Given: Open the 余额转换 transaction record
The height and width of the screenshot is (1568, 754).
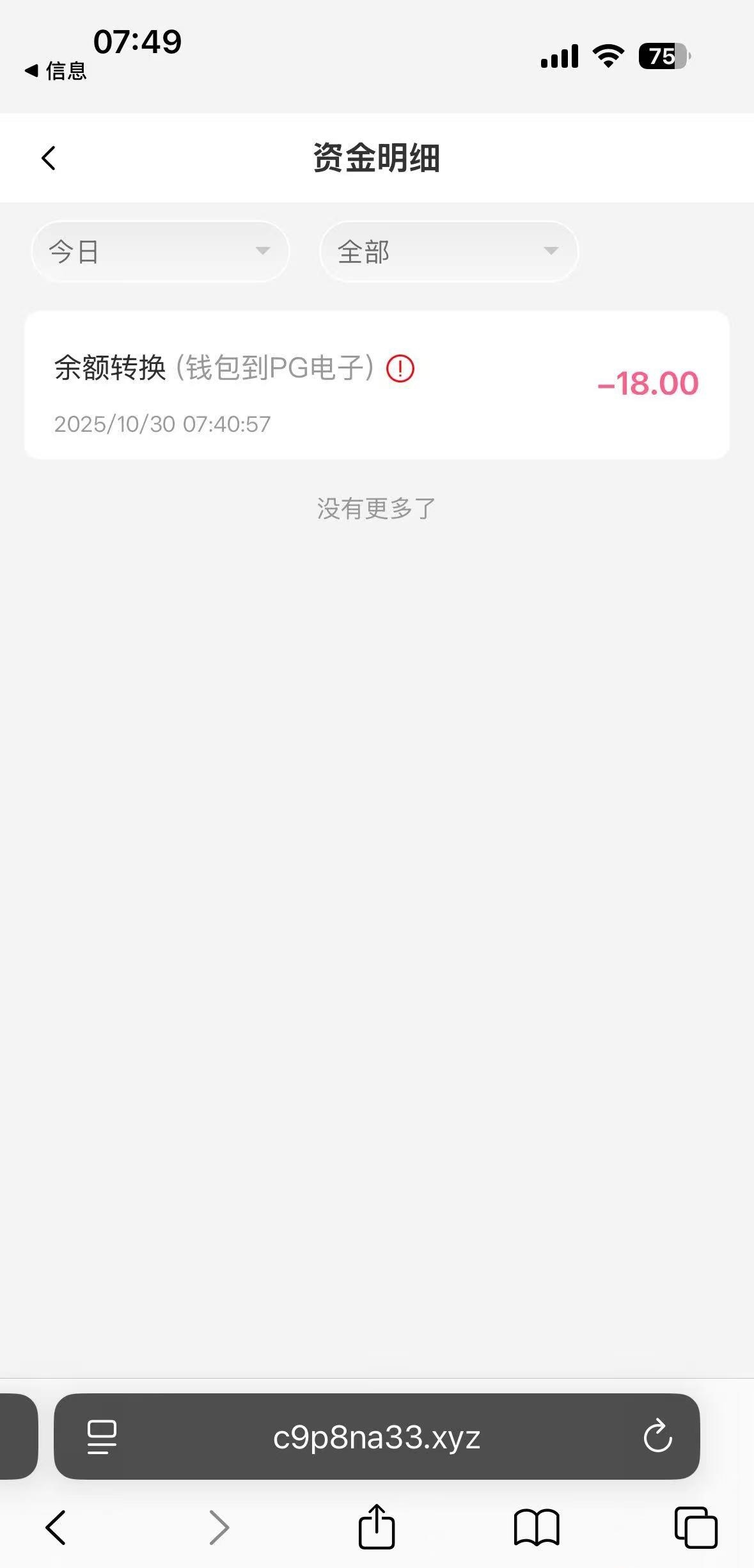Looking at the screenshot, I should 376,385.
